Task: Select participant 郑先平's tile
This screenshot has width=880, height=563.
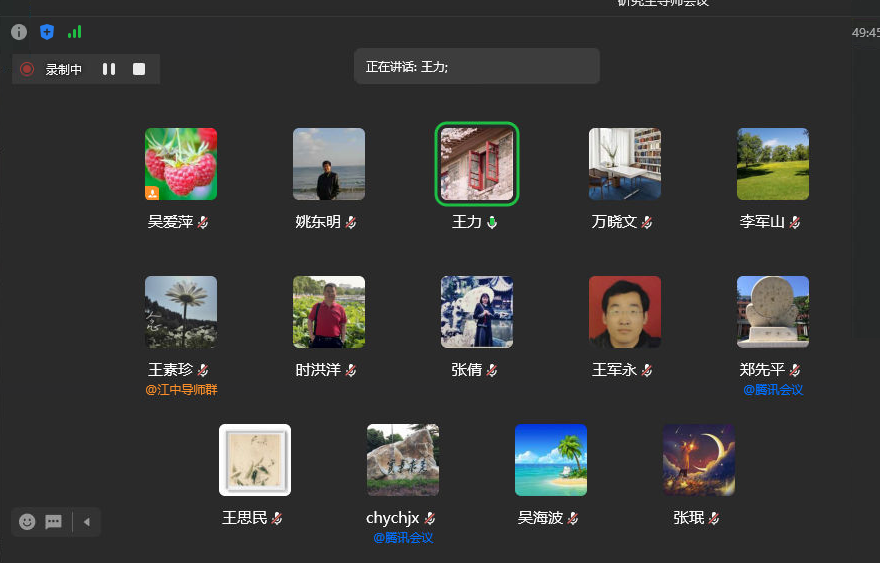Action: coord(773,312)
